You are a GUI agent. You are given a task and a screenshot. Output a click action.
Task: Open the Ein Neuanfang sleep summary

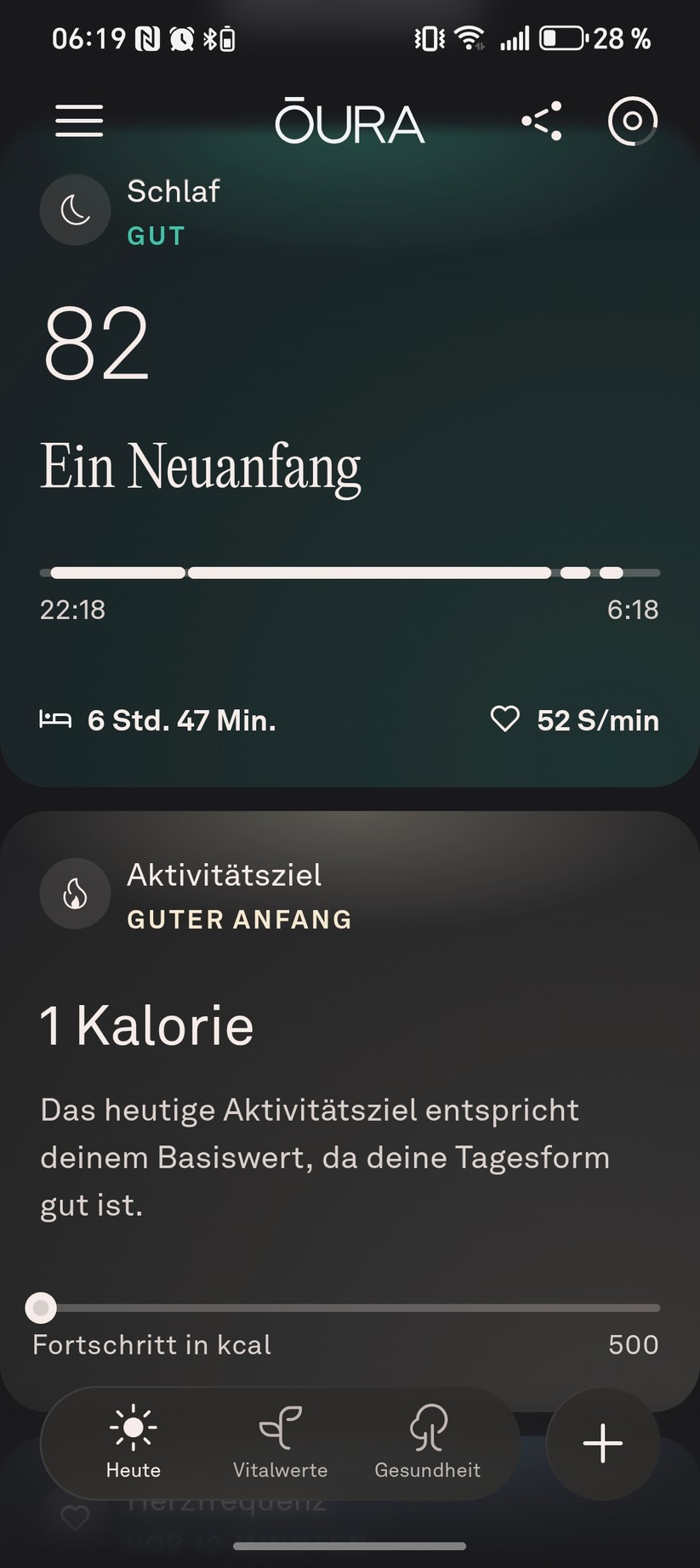(x=201, y=463)
